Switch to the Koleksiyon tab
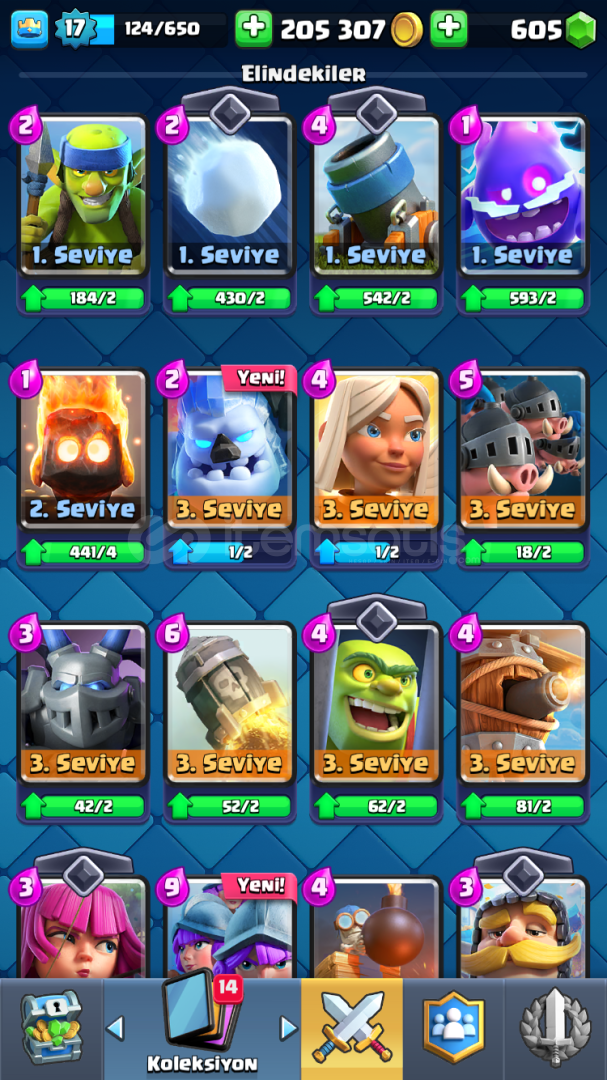The height and width of the screenshot is (1080, 607). [202, 1029]
